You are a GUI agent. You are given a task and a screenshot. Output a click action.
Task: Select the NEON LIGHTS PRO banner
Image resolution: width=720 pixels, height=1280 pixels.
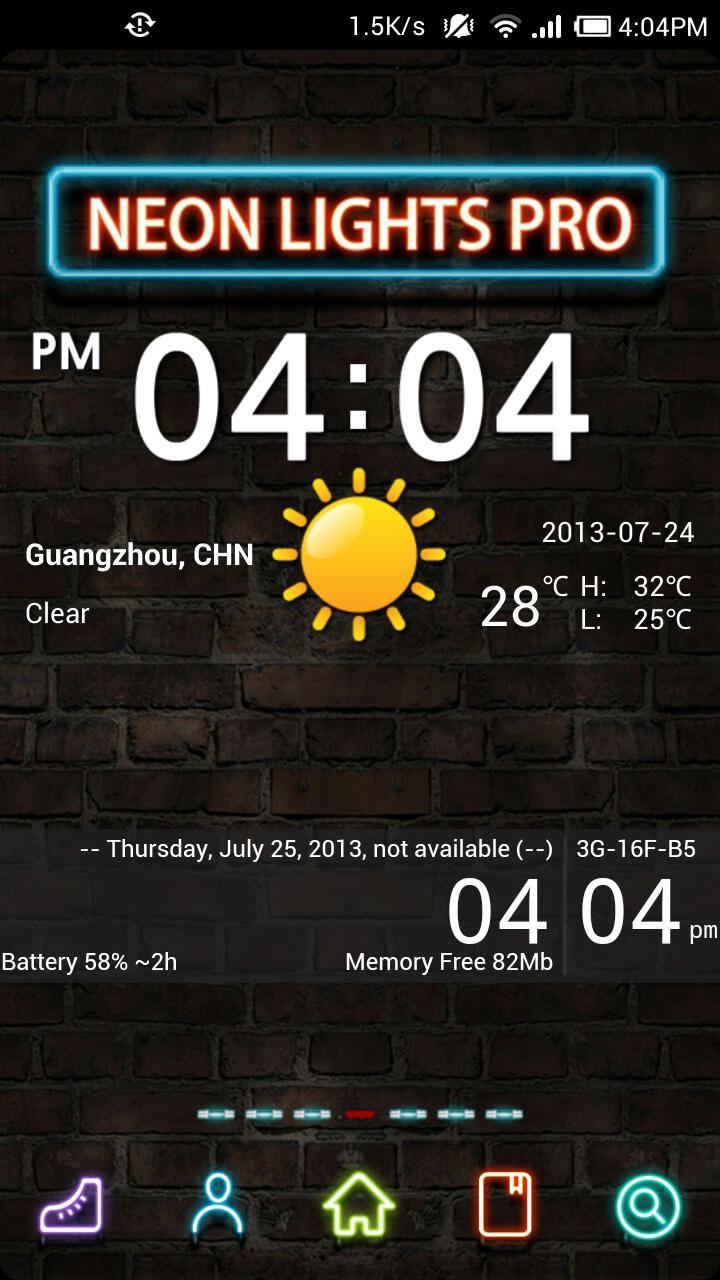tap(360, 223)
